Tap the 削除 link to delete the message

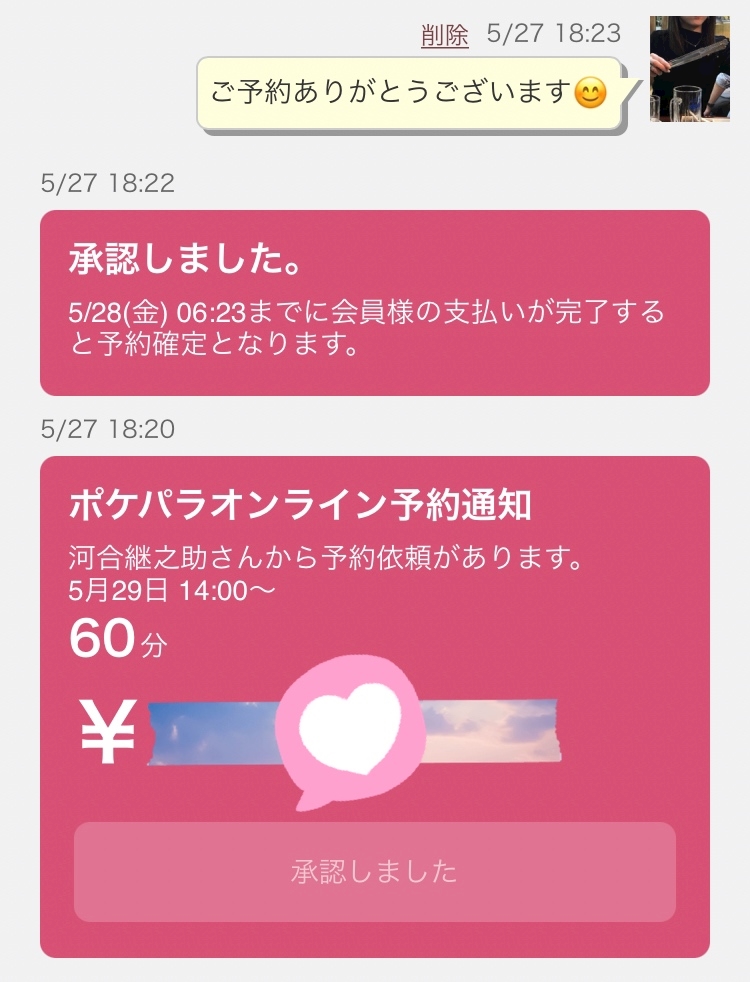tap(444, 35)
